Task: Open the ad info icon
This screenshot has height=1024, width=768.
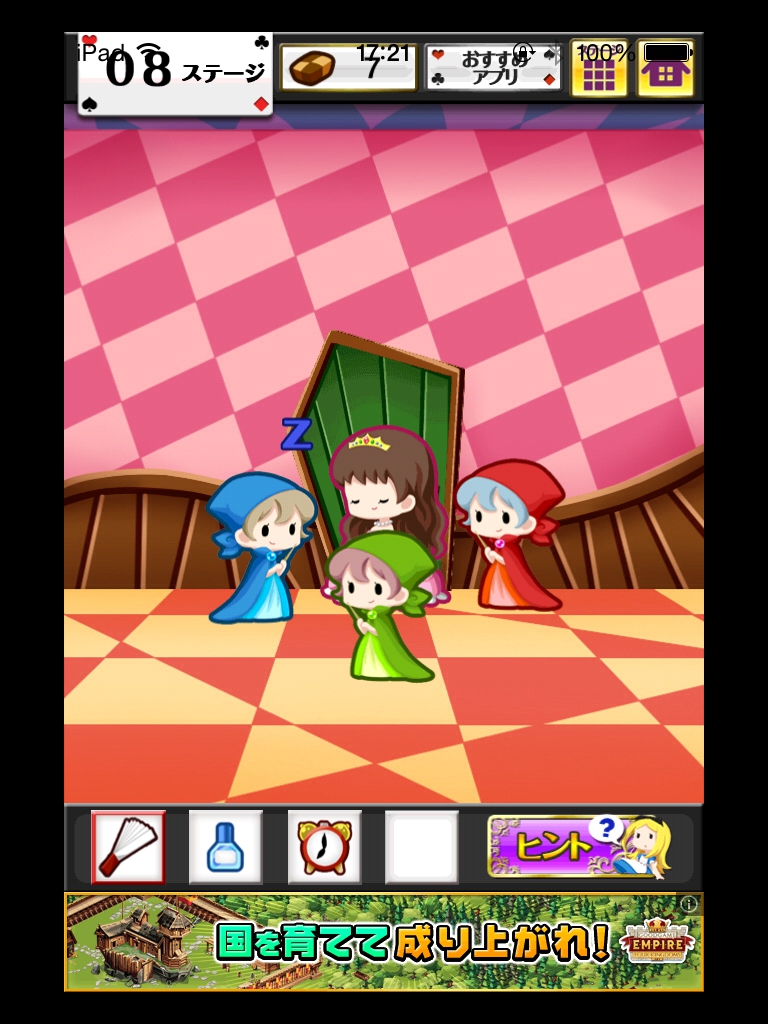Action: coord(688,903)
